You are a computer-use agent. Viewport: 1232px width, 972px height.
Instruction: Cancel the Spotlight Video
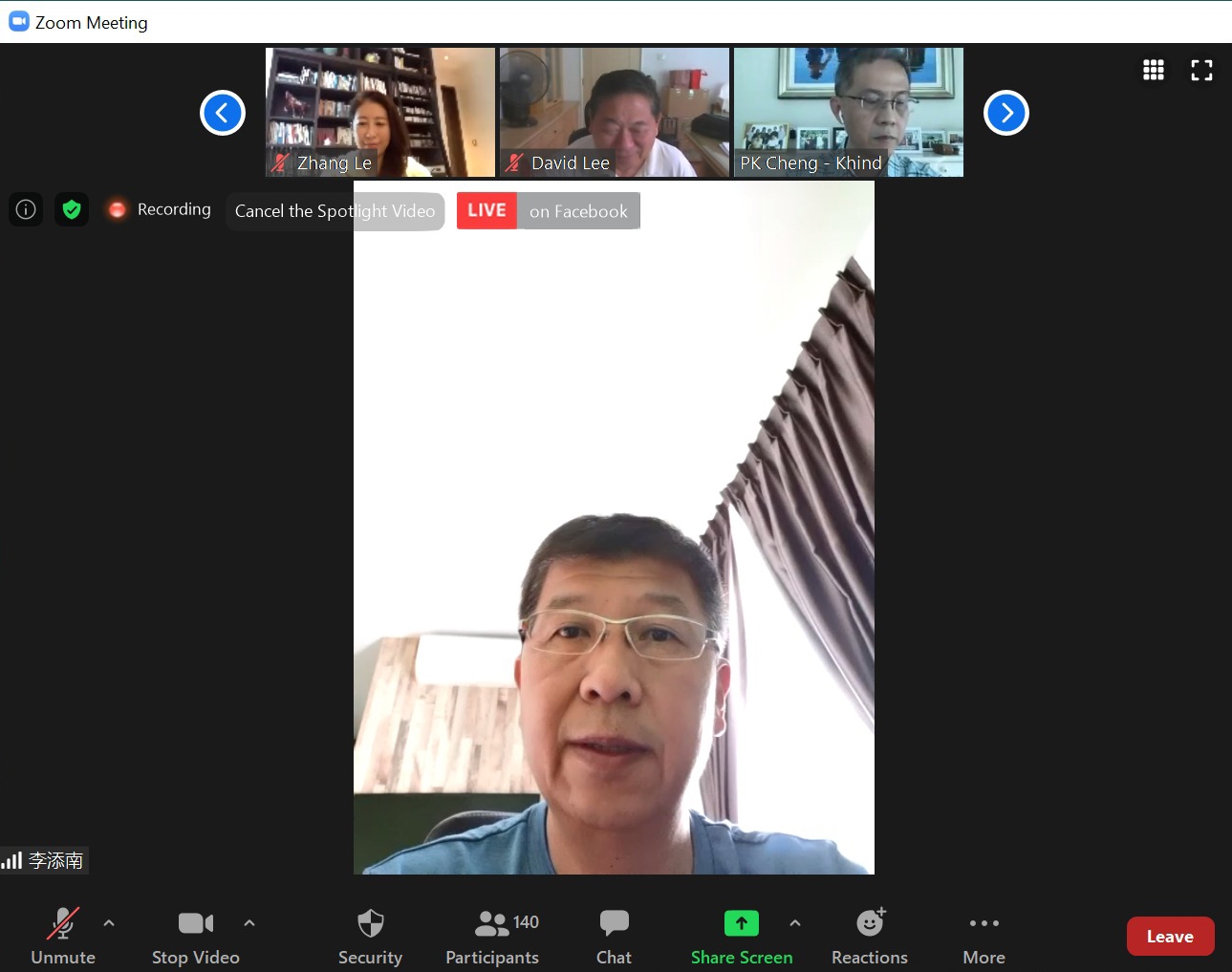click(335, 211)
